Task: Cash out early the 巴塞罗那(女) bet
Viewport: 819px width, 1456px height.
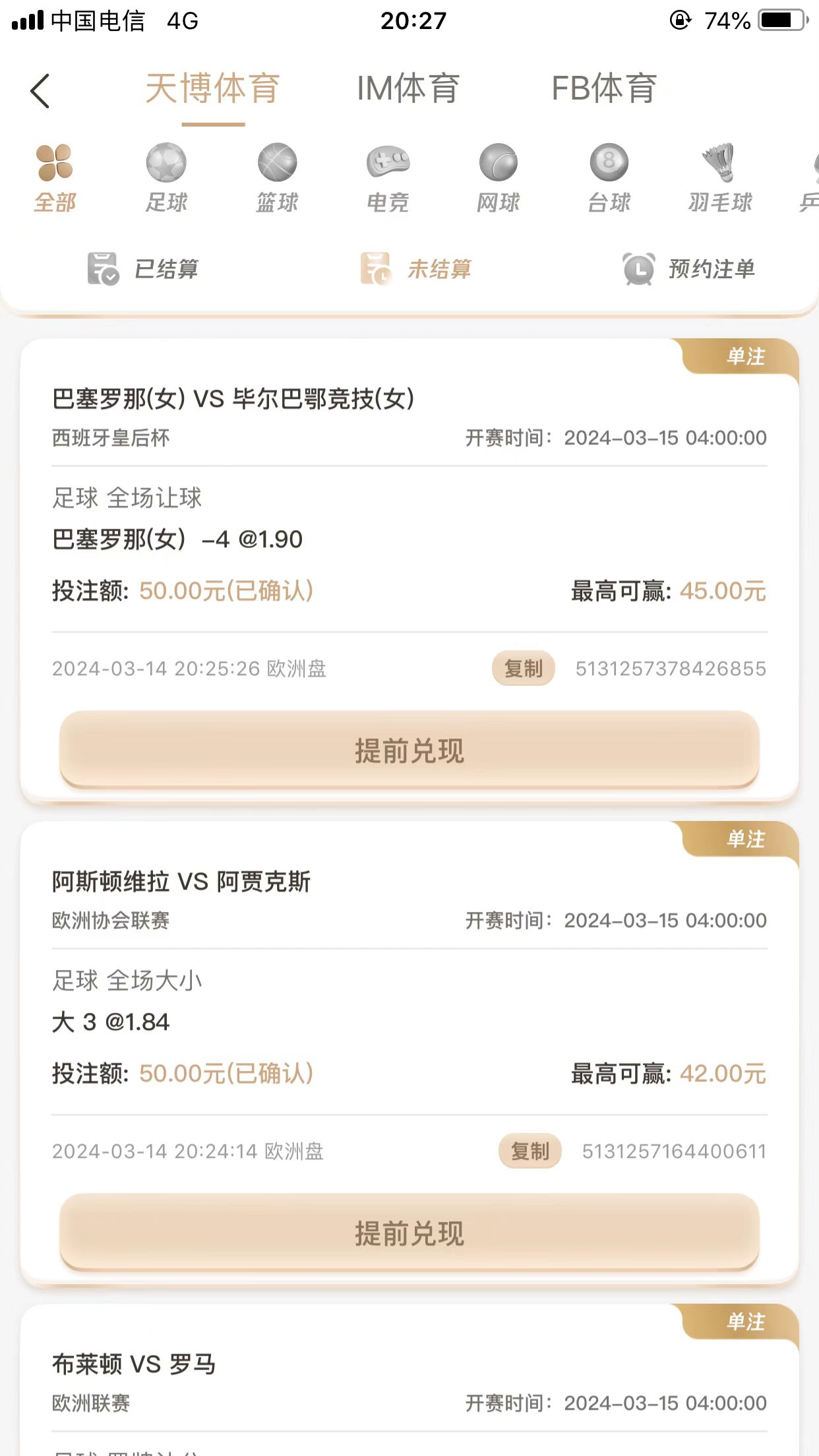Action: (409, 750)
